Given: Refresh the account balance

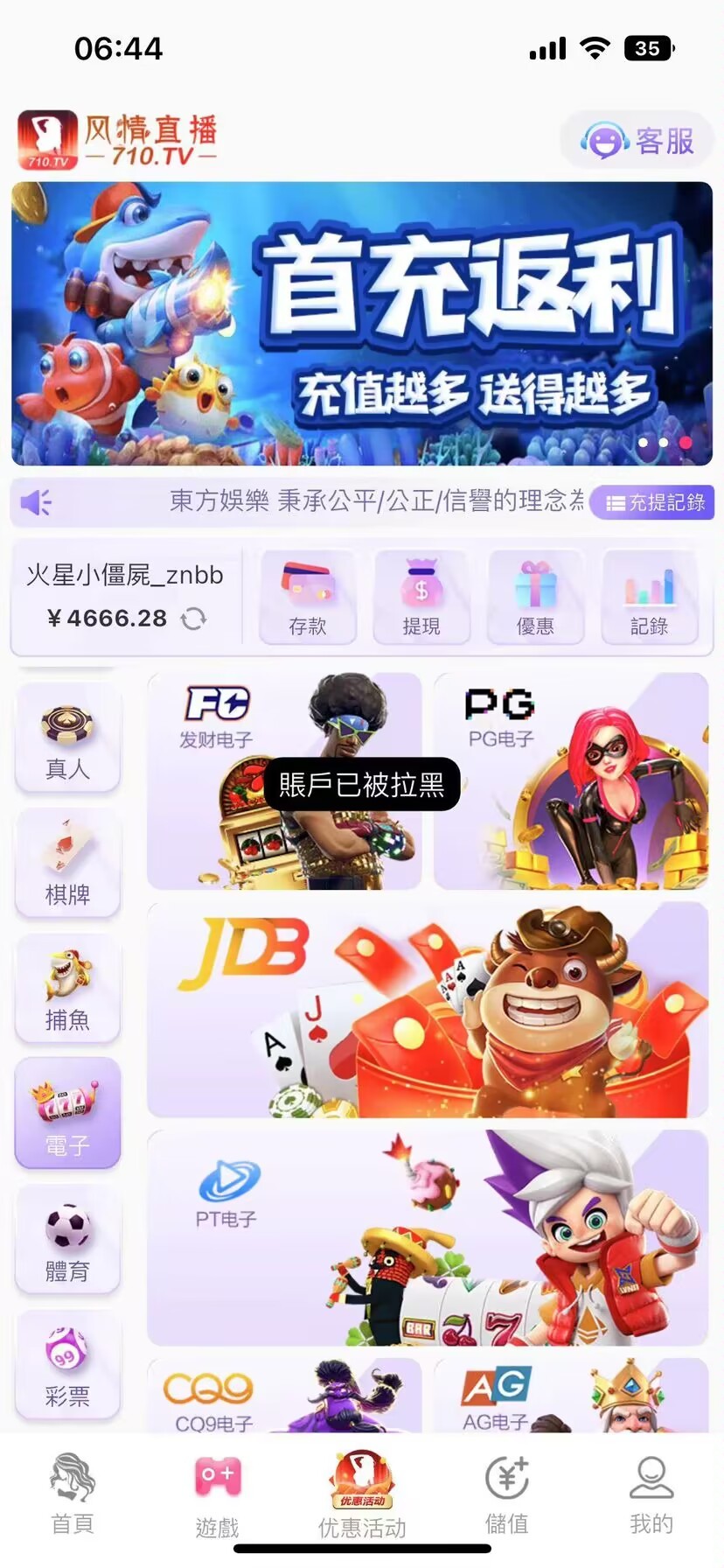Looking at the screenshot, I should pos(193,619).
